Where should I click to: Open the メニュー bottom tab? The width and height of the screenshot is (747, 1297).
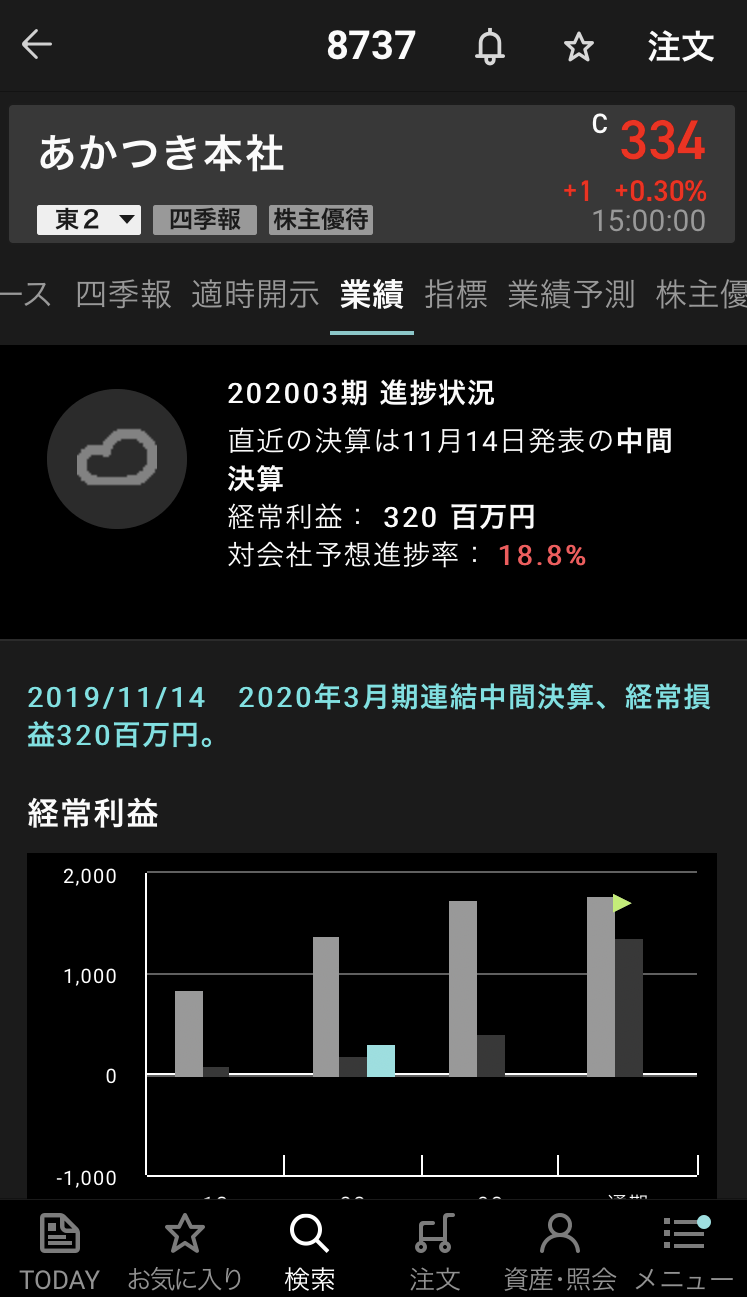pos(684,1250)
